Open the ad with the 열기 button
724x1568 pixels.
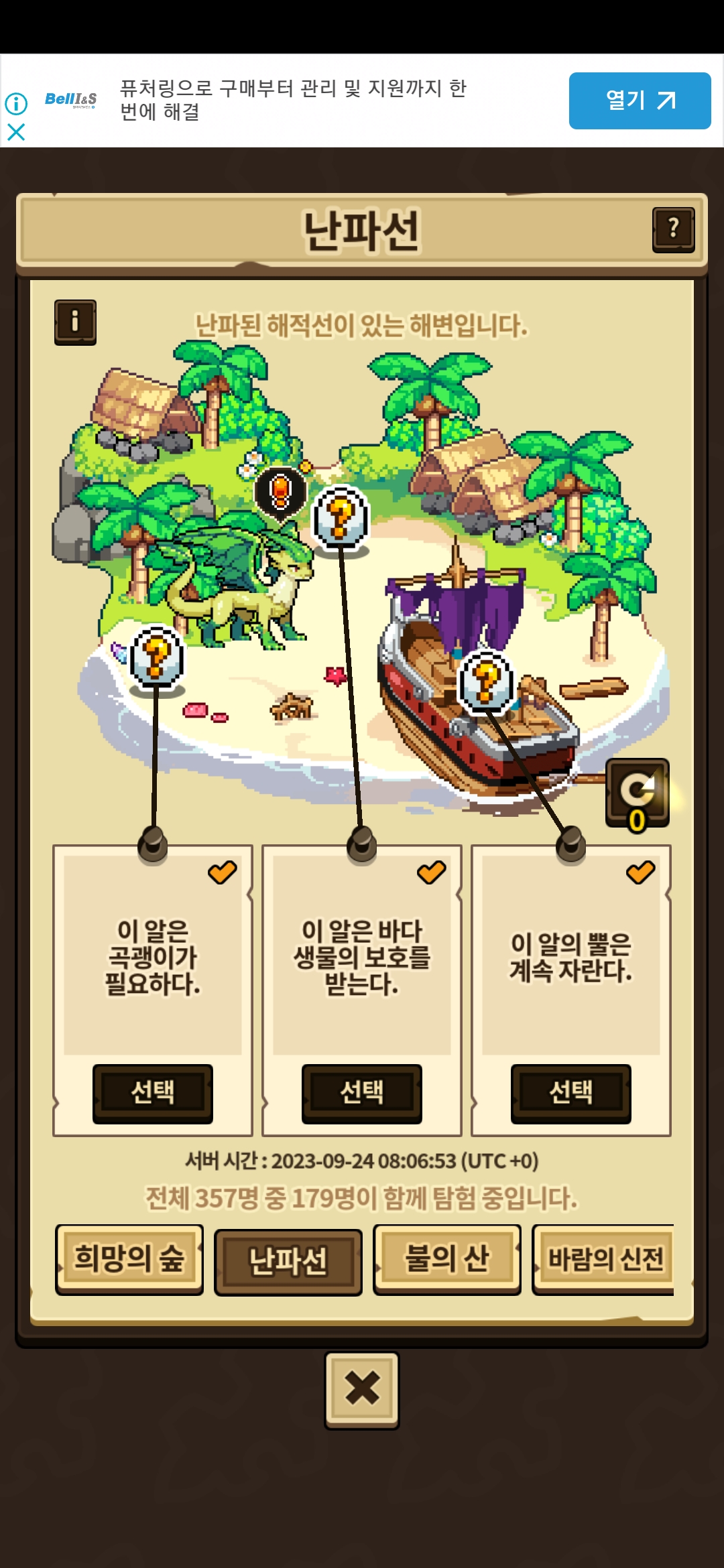640,101
